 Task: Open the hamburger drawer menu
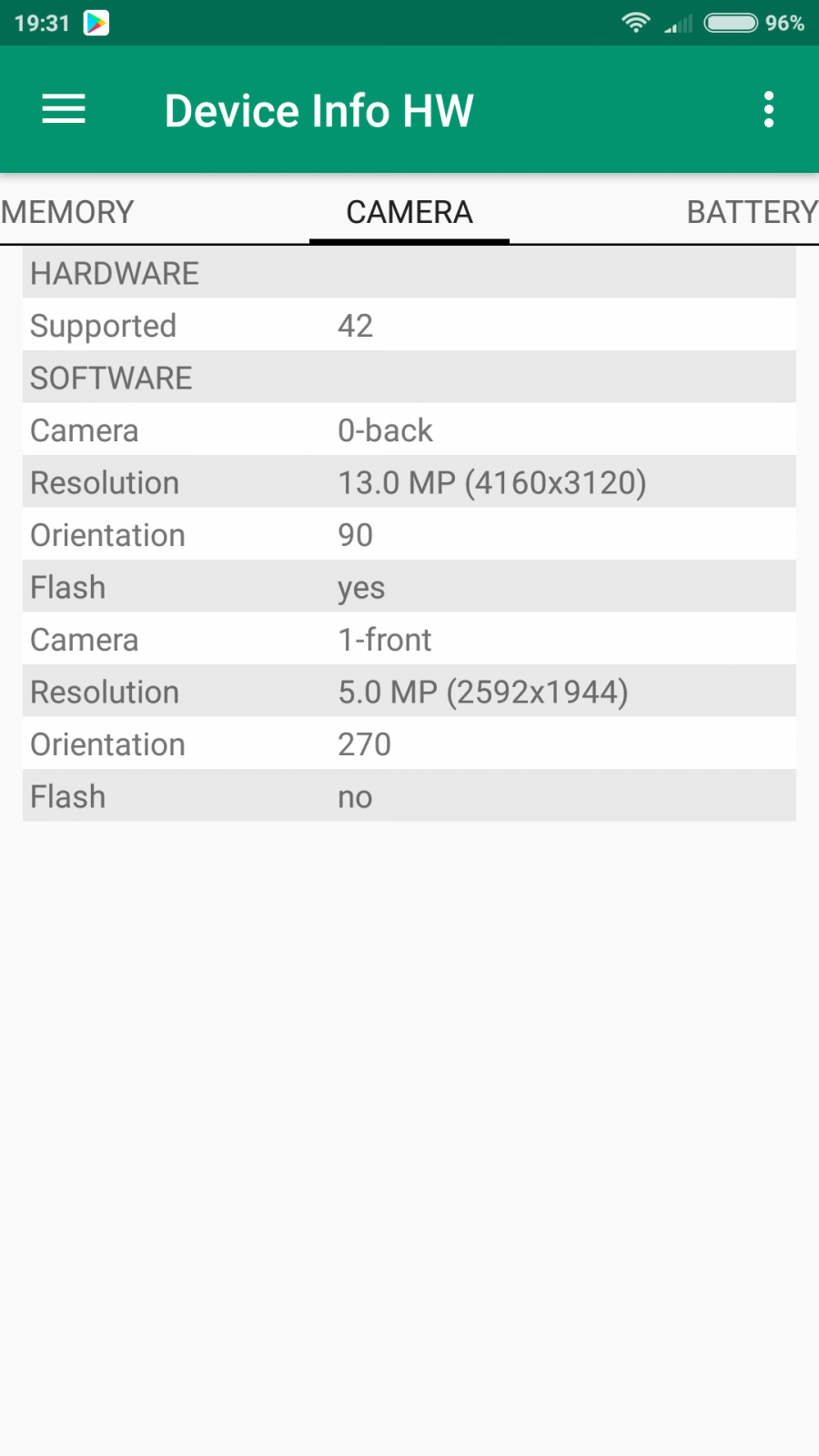(64, 109)
